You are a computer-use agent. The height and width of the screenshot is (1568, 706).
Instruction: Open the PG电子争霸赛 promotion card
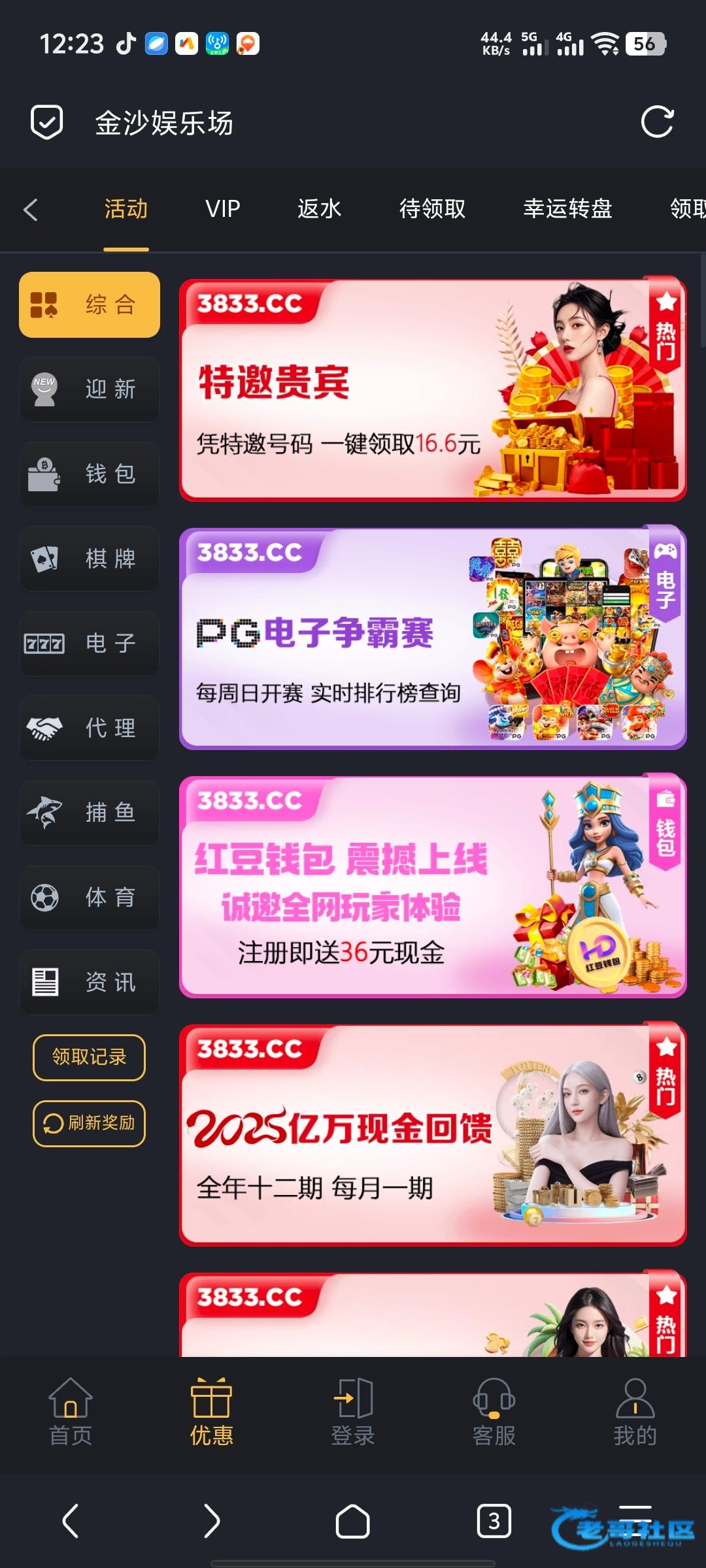[432, 638]
